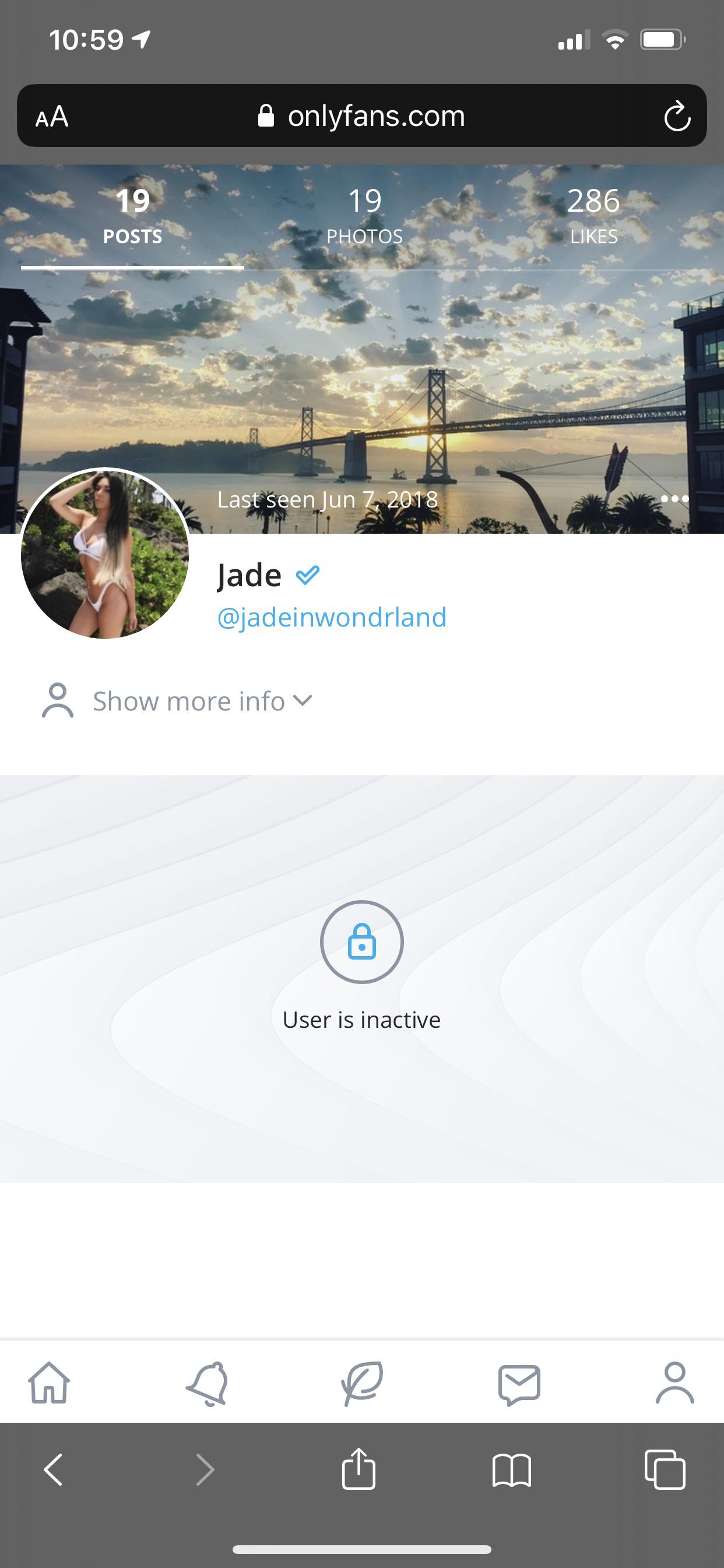Go back to the previous page
Screen dimensions: 724x1568
click(53, 1470)
